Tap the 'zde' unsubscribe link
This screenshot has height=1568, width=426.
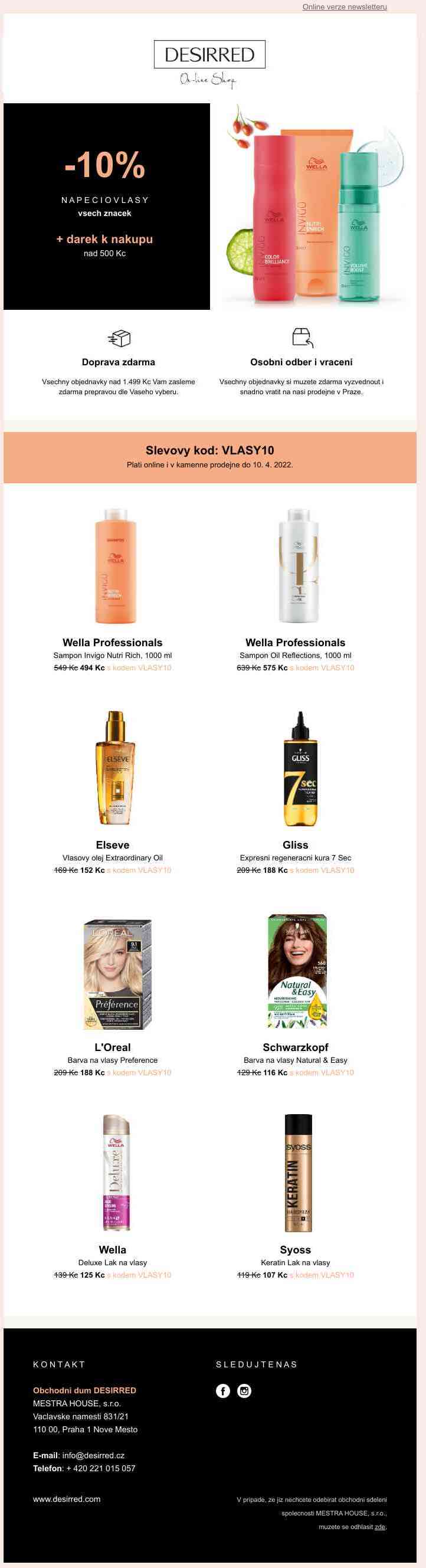tap(380, 1526)
